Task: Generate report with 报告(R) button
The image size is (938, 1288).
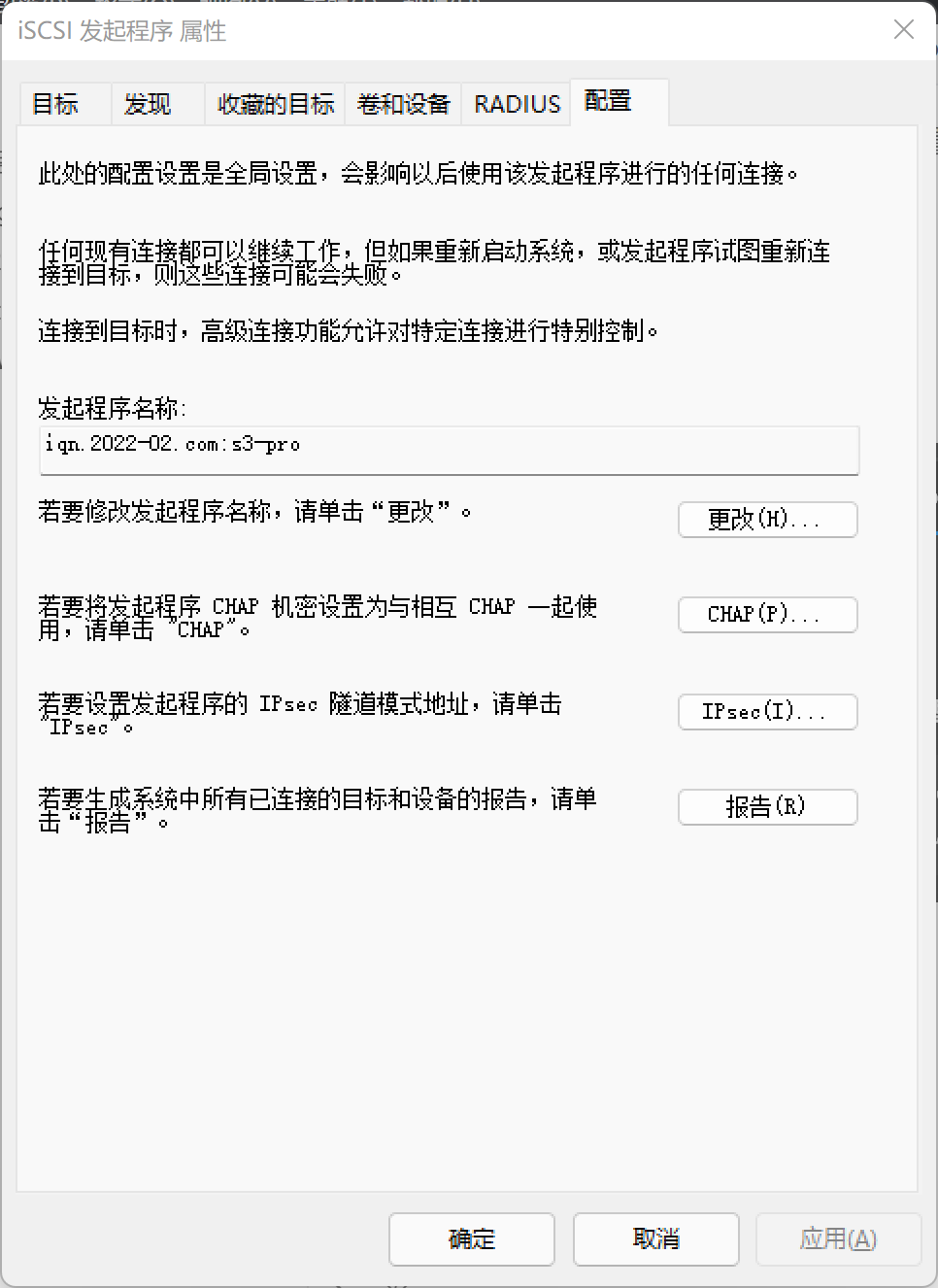Action: pyautogui.click(x=767, y=807)
